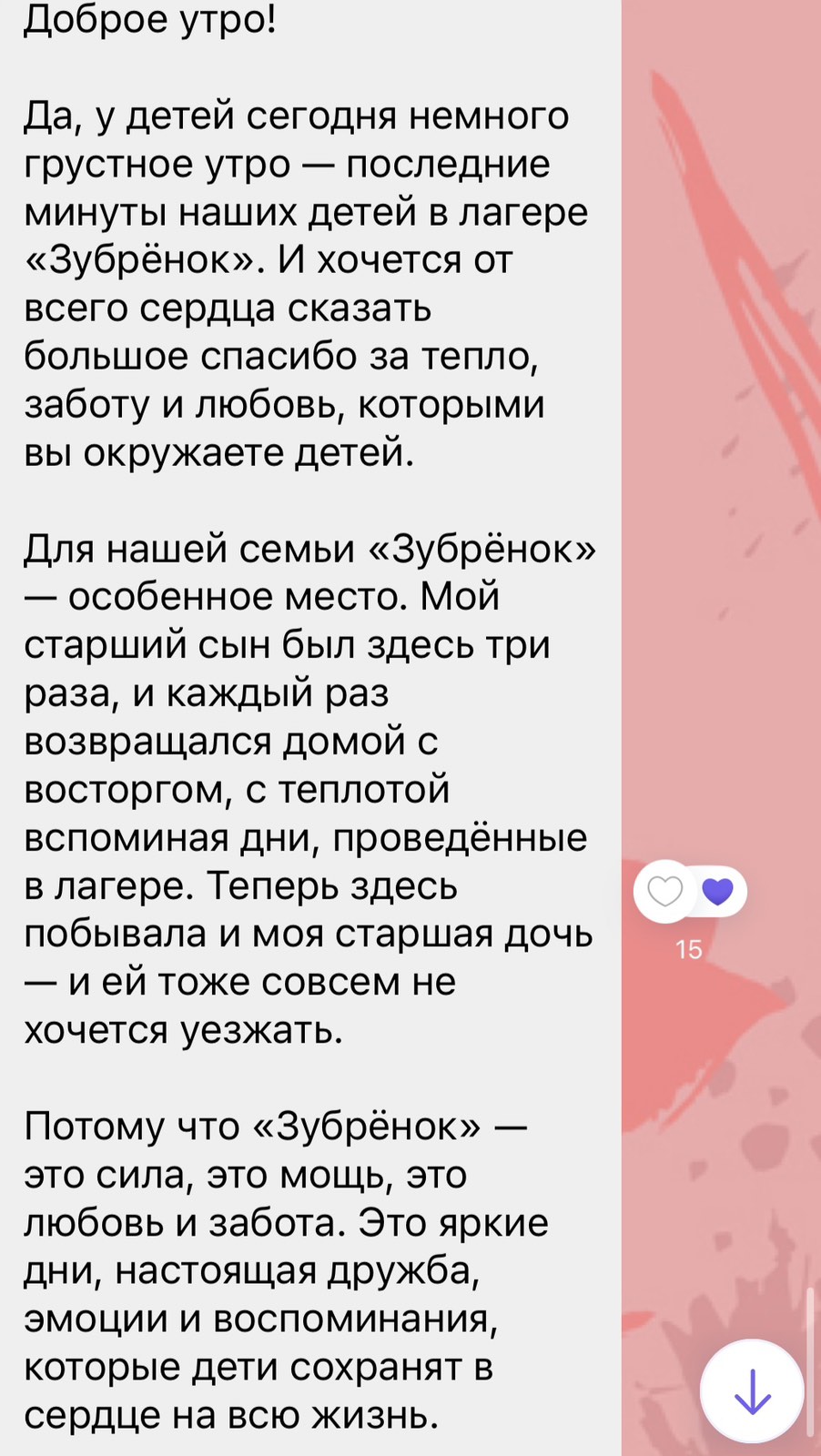This screenshot has width=821, height=1456.
Task: Add a heart reaction to the message
Action: [x=664, y=891]
